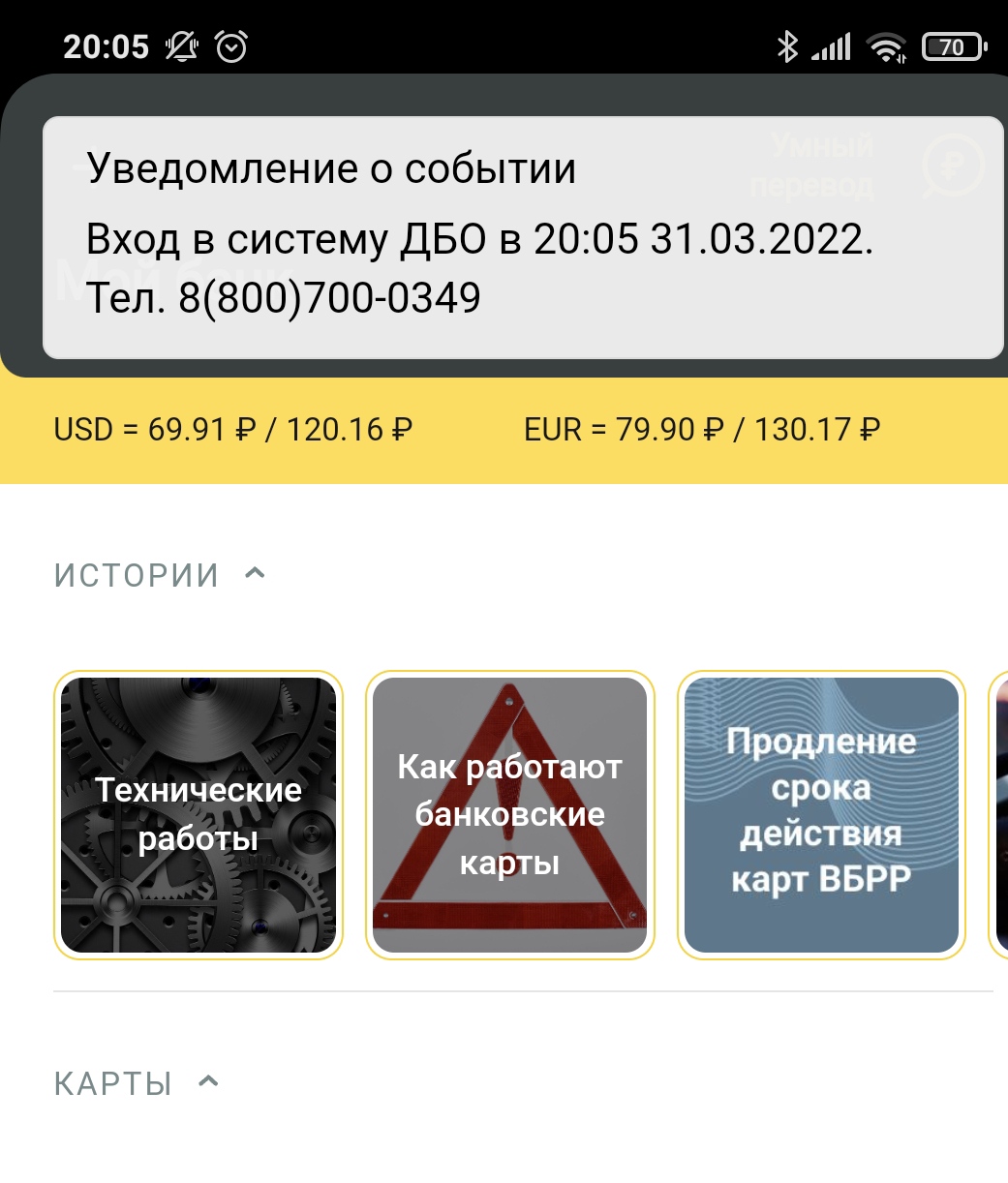This screenshot has width=1008, height=1183.
Task: Open the event notification about the ДБО login
Action: [523, 237]
